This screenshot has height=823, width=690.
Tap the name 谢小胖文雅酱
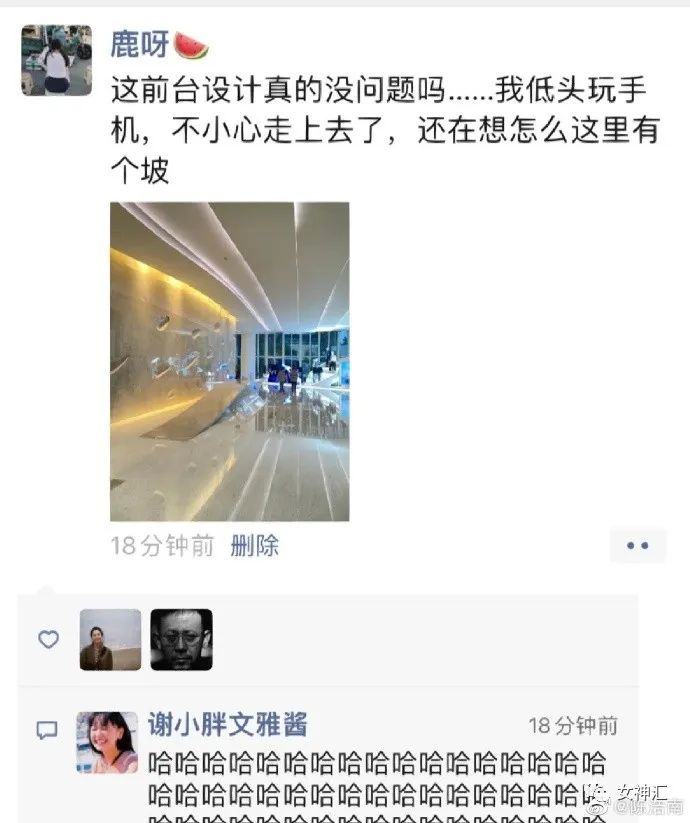(227, 725)
